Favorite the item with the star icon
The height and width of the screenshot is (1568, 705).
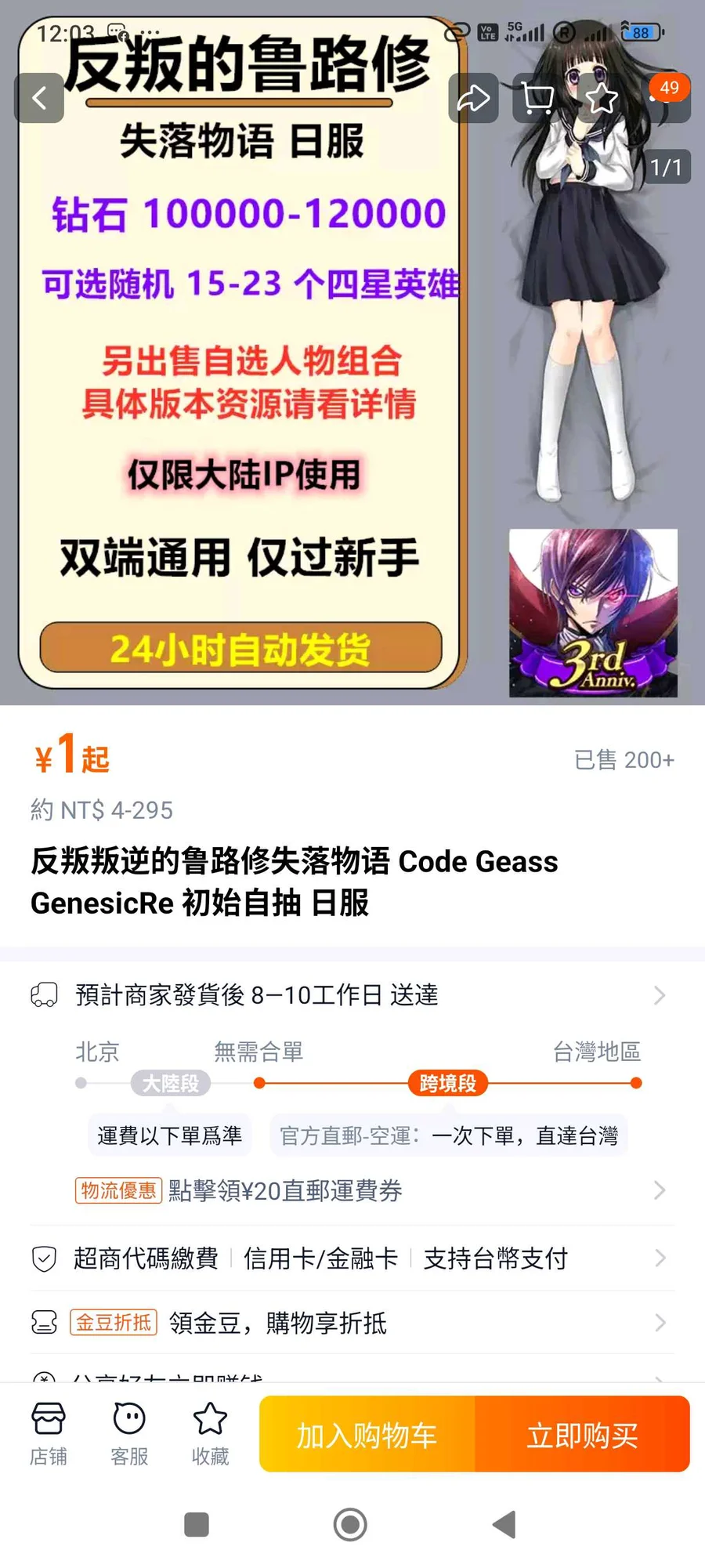pyautogui.click(x=602, y=98)
